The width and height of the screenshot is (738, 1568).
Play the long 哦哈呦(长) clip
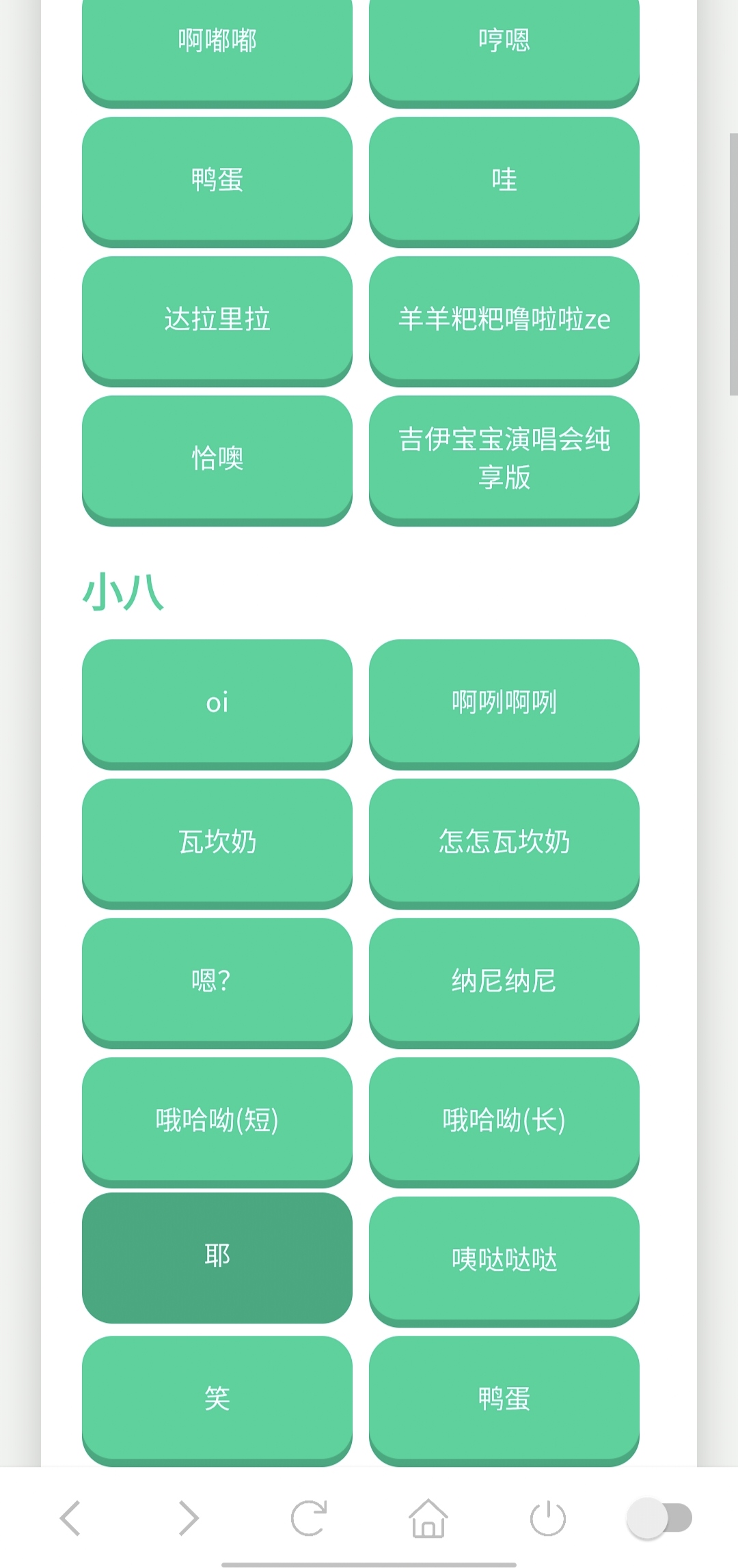tap(504, 1120)
